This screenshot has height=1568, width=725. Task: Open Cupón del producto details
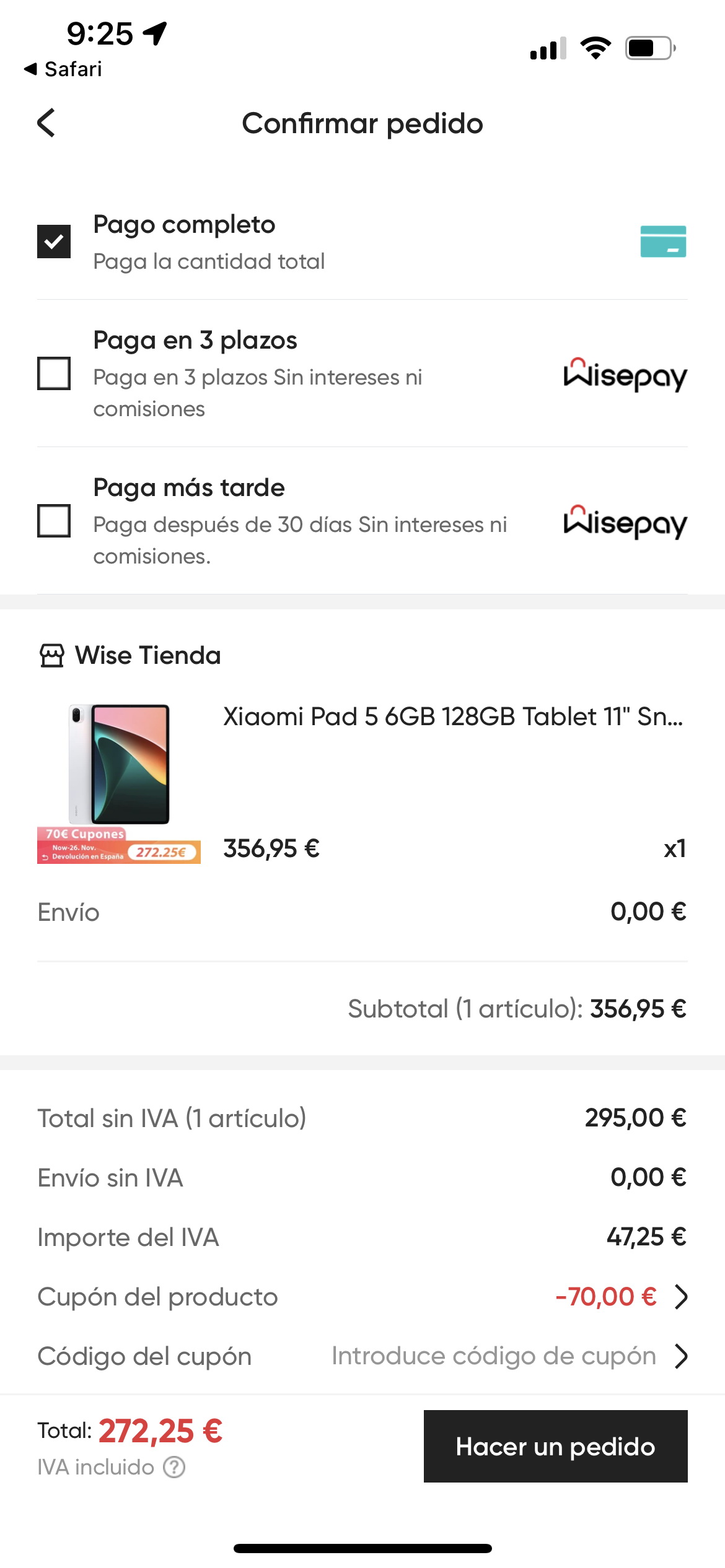(362, 1296)
